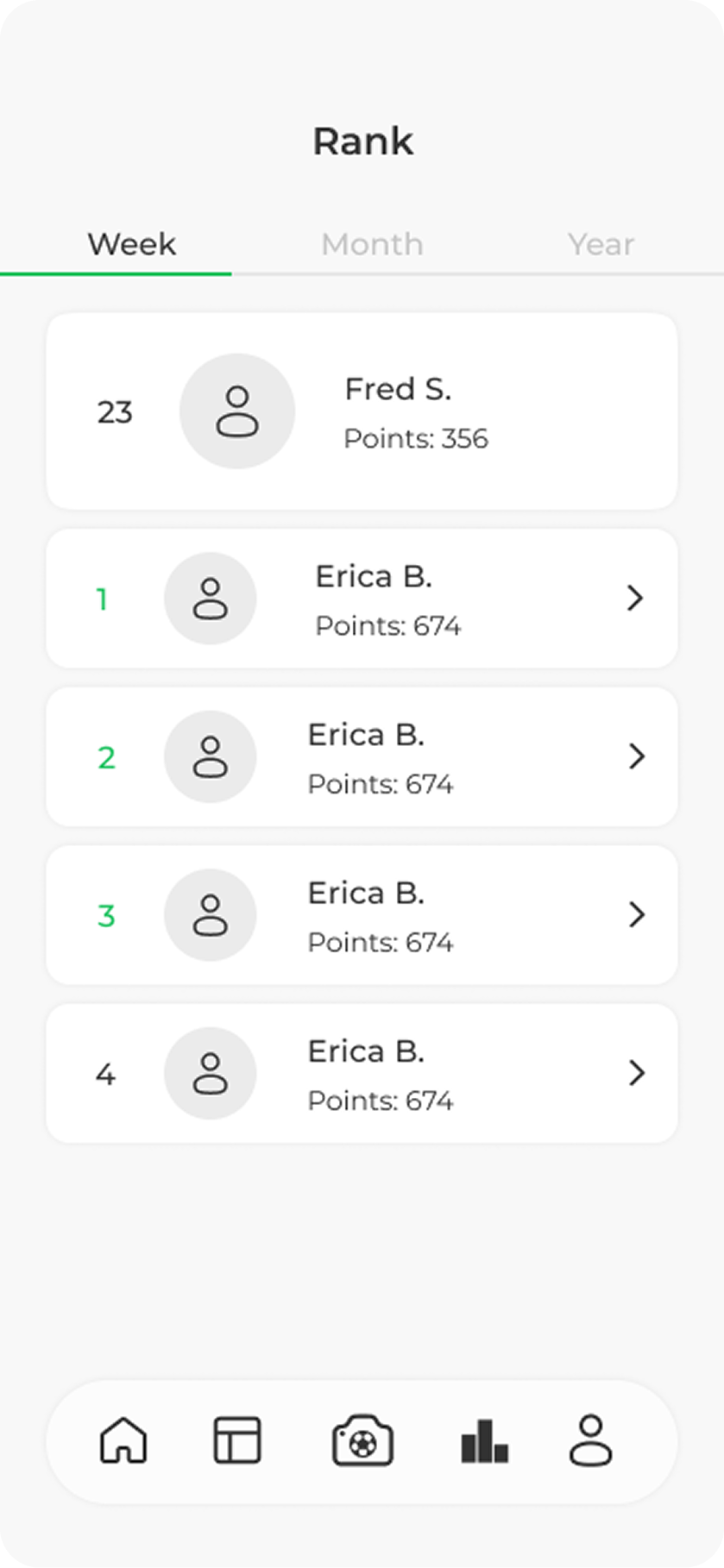Open rank 1 Erica B. entry
Screen dimensions: 724x1568
pos(362,599)
